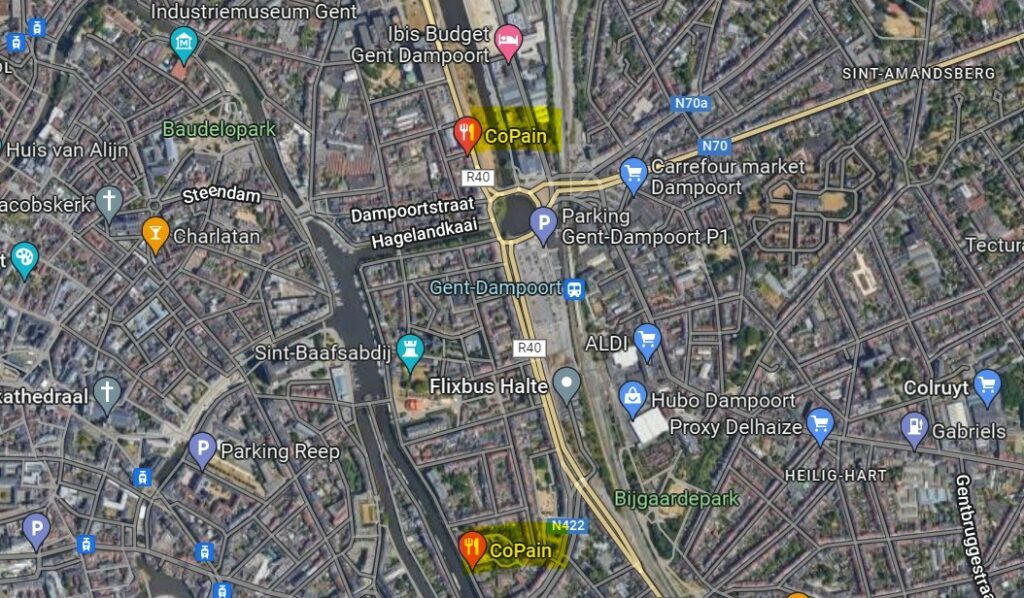Tap the Gabriels fuel station pin
The image size is (1024, 598).
[914, 429]
